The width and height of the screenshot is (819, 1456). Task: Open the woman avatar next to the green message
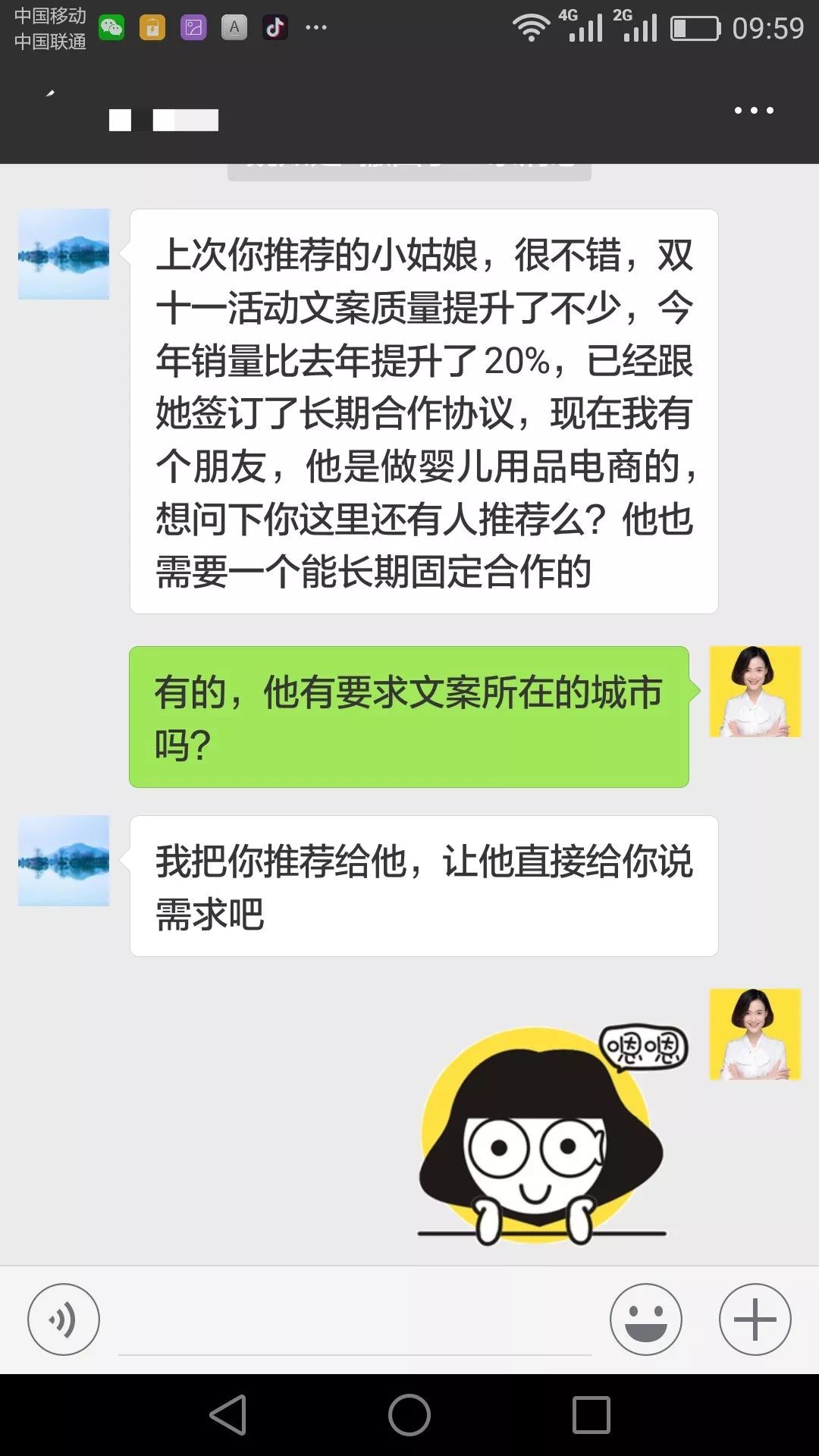[755, 692]
